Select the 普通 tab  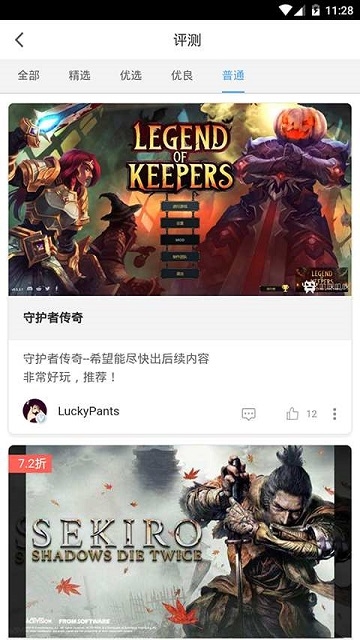[233, 76]
